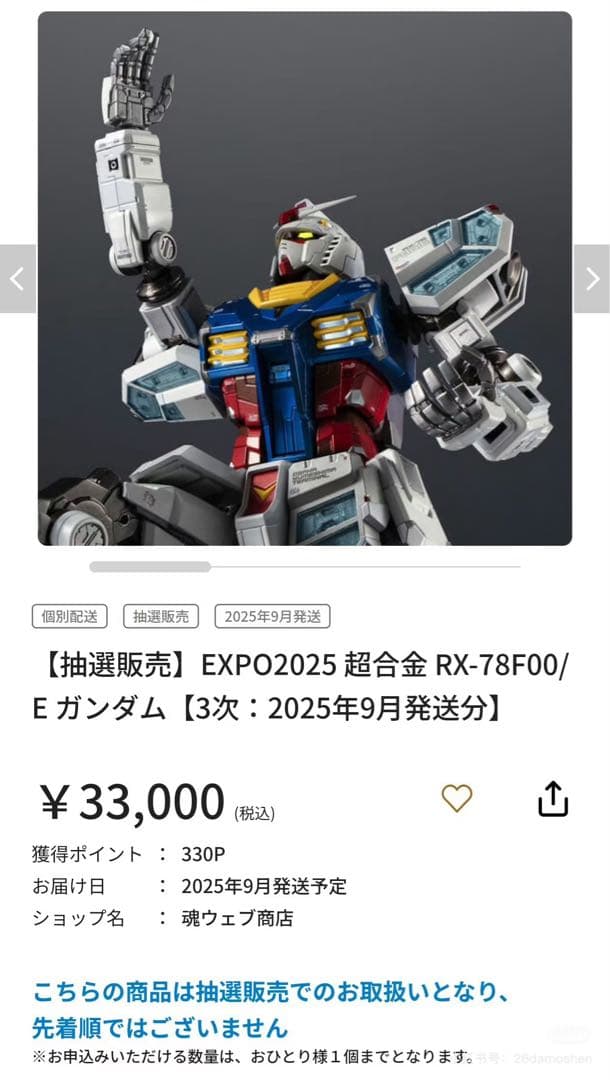Image resolution: width=610 pixels, height=1080 pixels.
Task: Add this Gundam to favorites
Action: click(457, 798)
